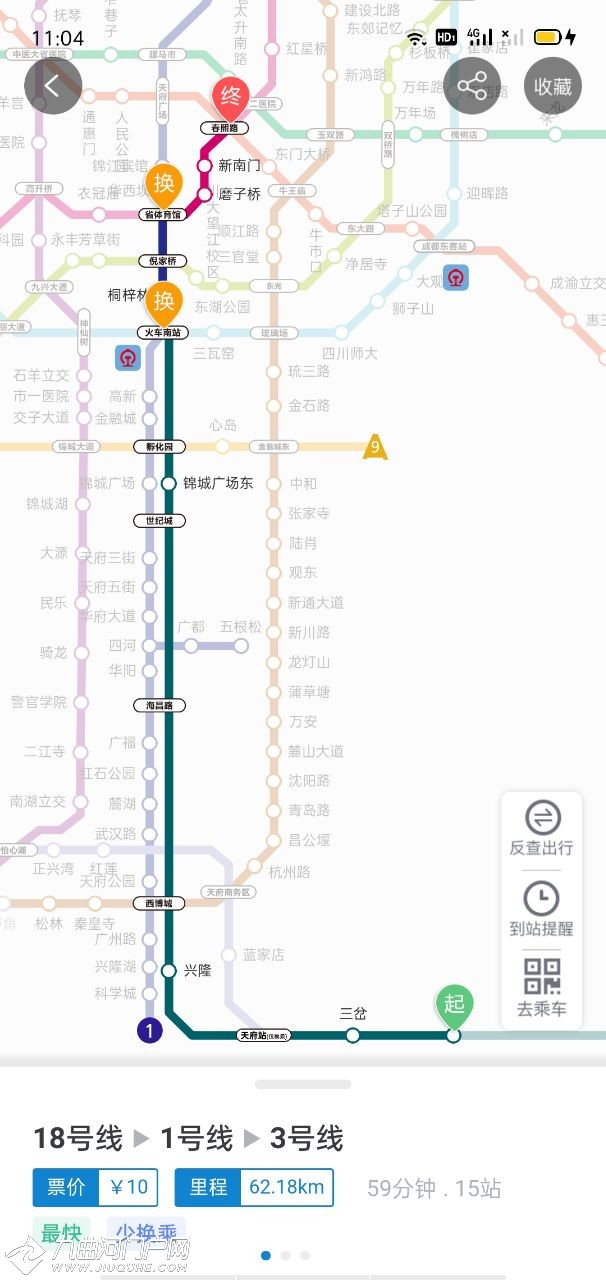
Task: Open 去乘车 ride QR code
Action: coord(541,988)
